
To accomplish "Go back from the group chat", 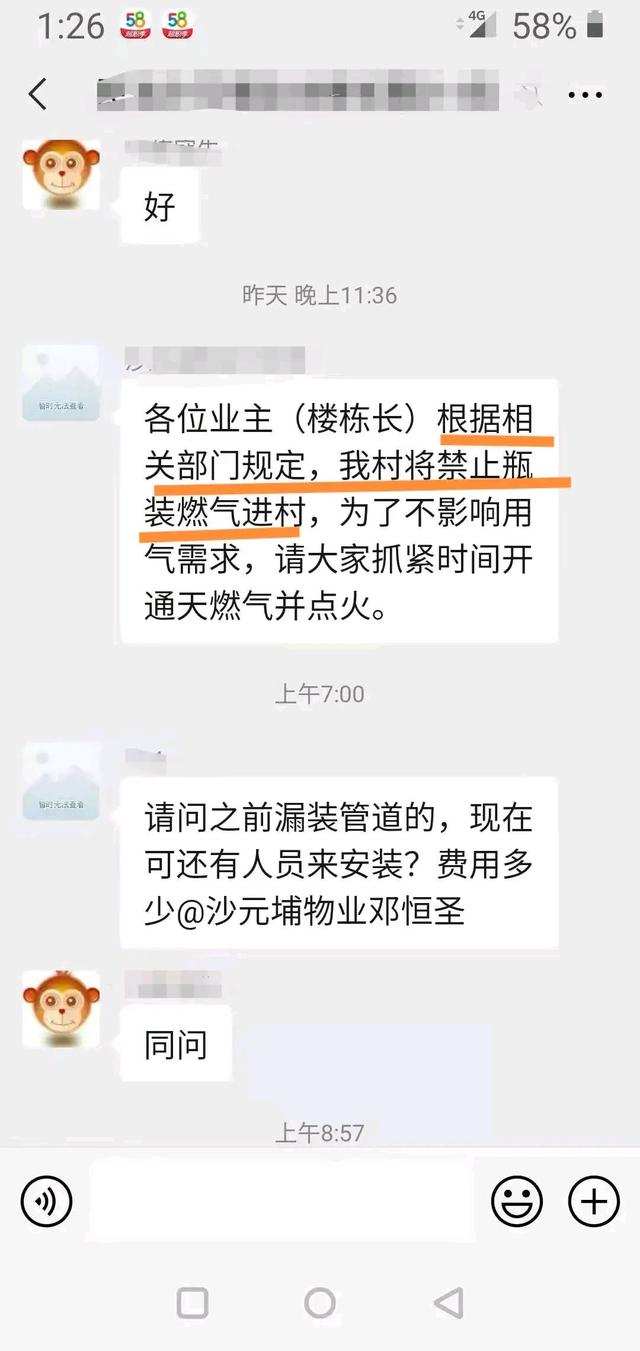I will [x=38, y=94].
